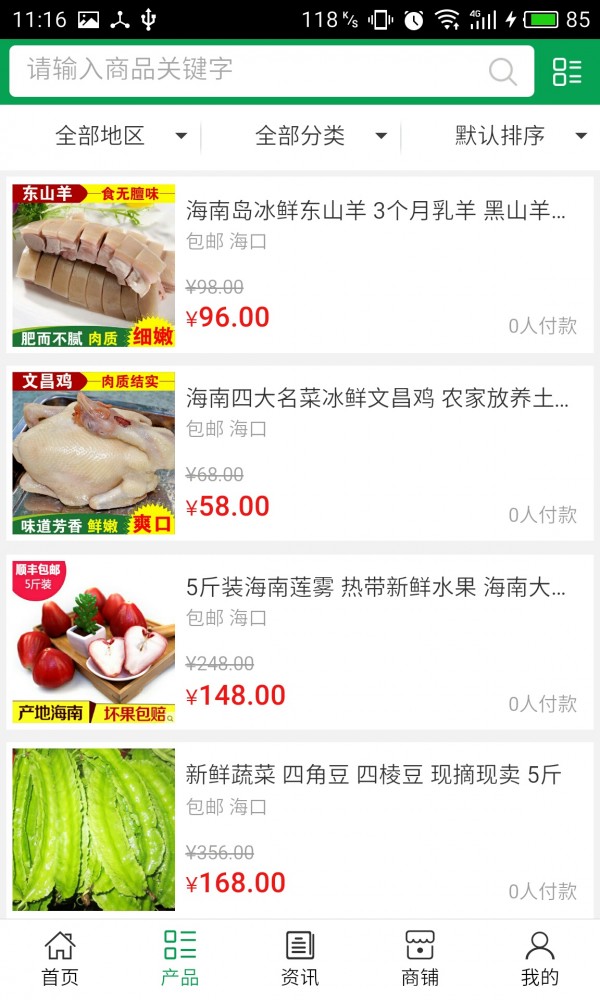Go to the 我的 profile tab
600x1000 pixels.
[540, 958]
